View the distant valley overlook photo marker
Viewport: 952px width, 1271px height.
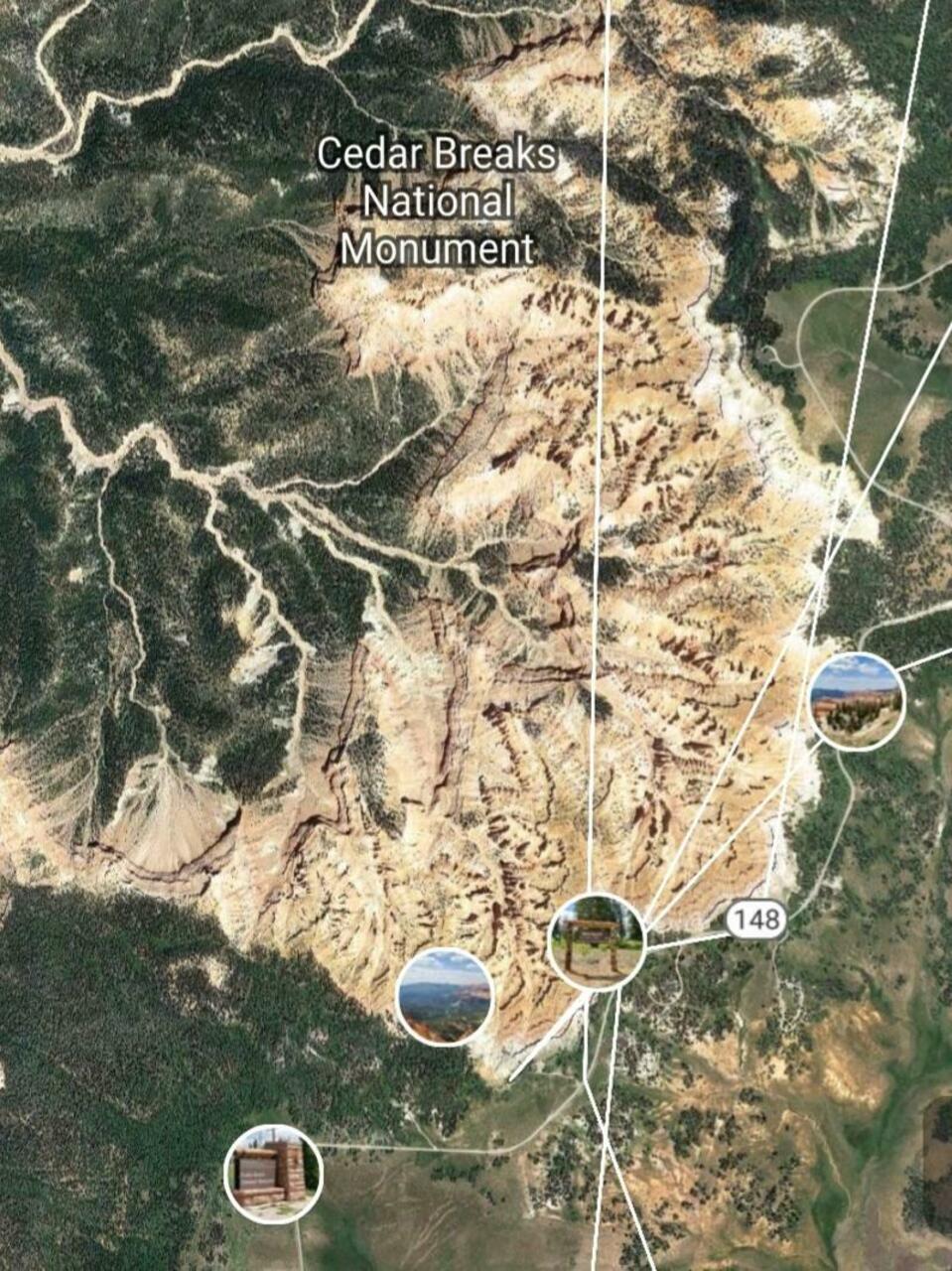[444, 996]
